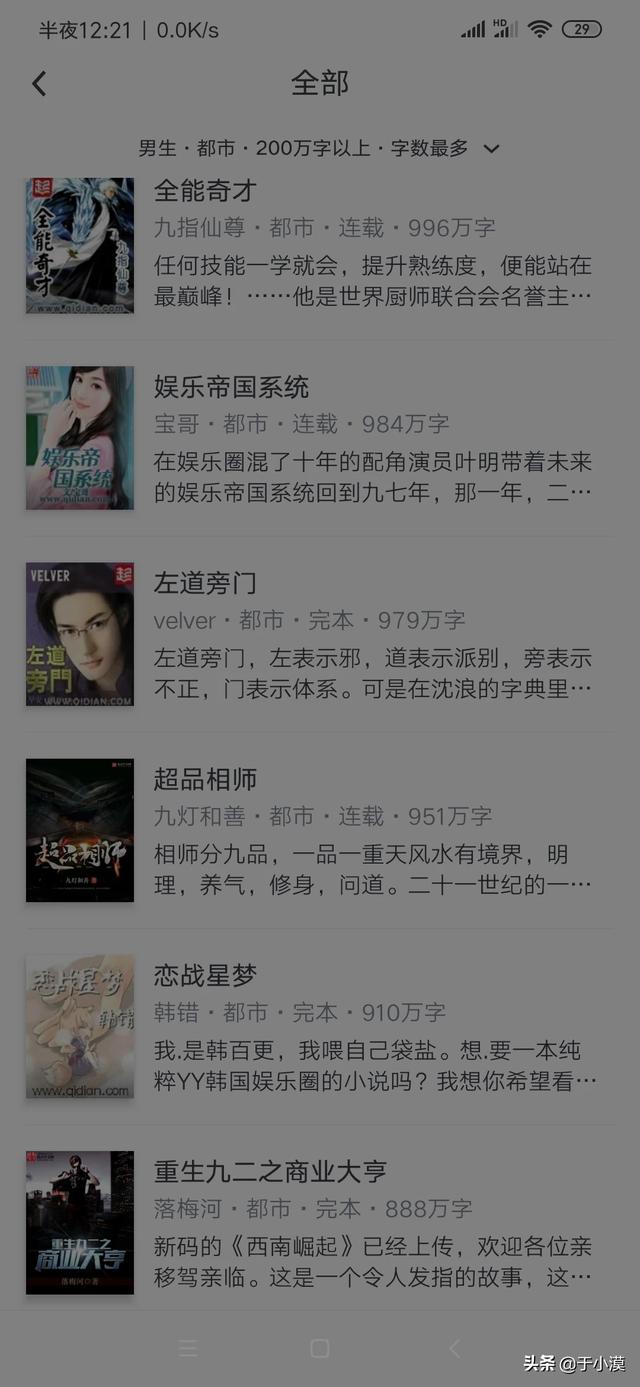This screenshot has height=1387, width=640.
Task: Go back using the top-left arrow
Action: 39,83
